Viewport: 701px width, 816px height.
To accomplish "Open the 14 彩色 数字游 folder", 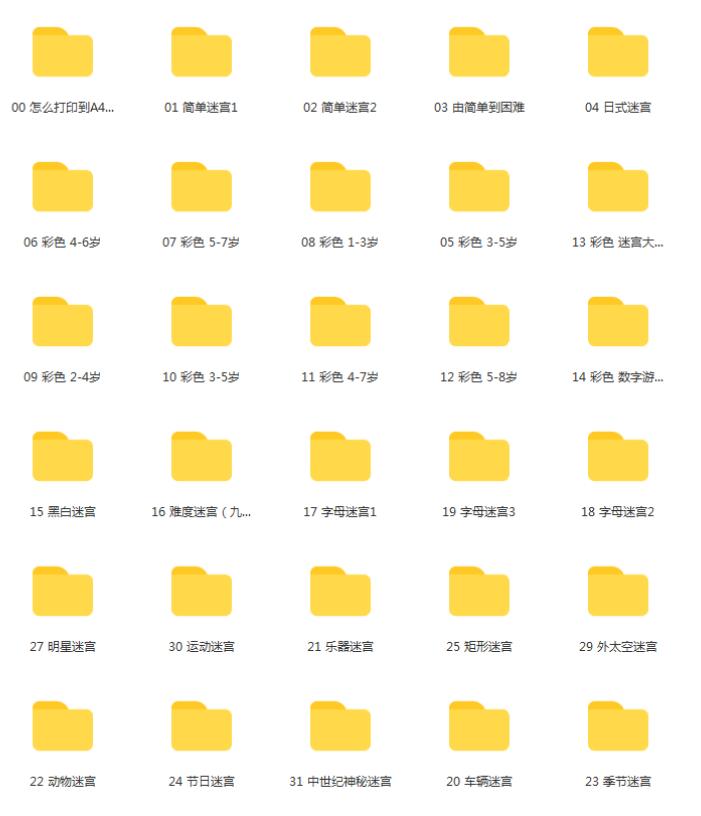I will [618, 323].
